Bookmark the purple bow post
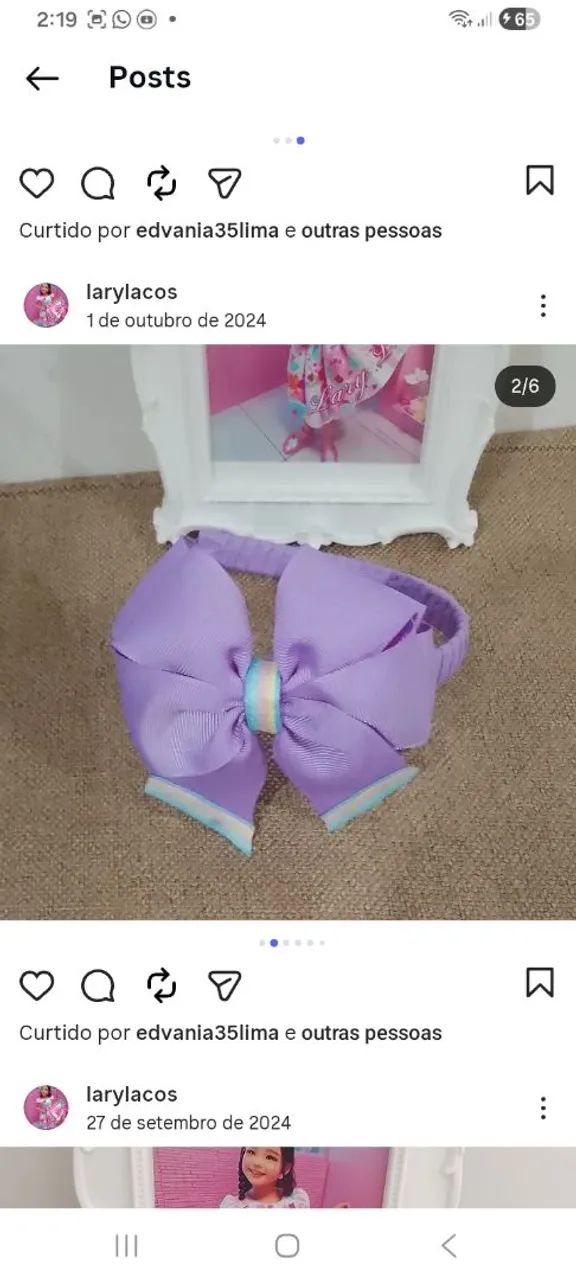This screenshot has width=576, height=1280. [x=540, y=982]
